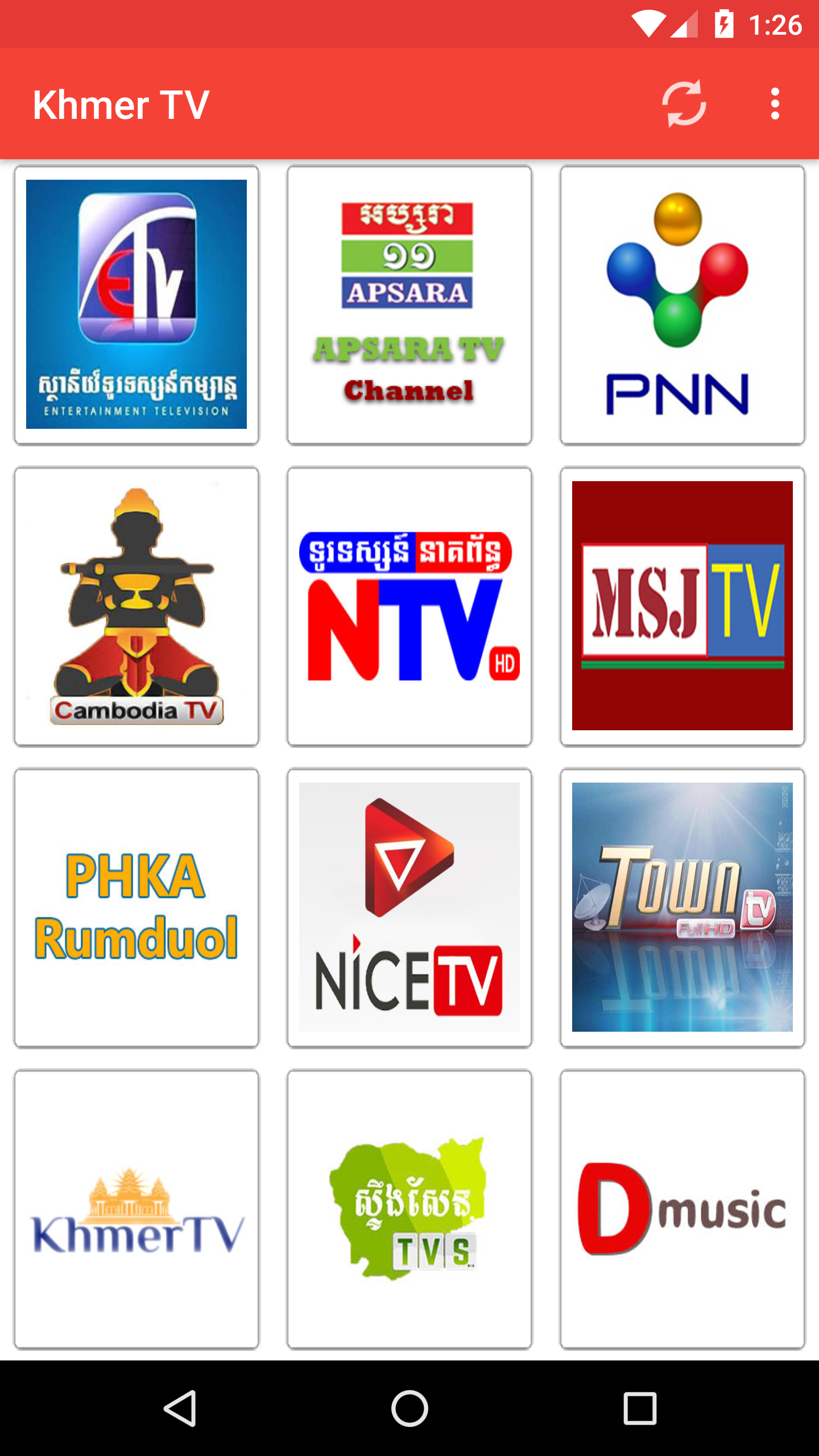Open the Apsara TV Channel tile

[x=409, y=305]
